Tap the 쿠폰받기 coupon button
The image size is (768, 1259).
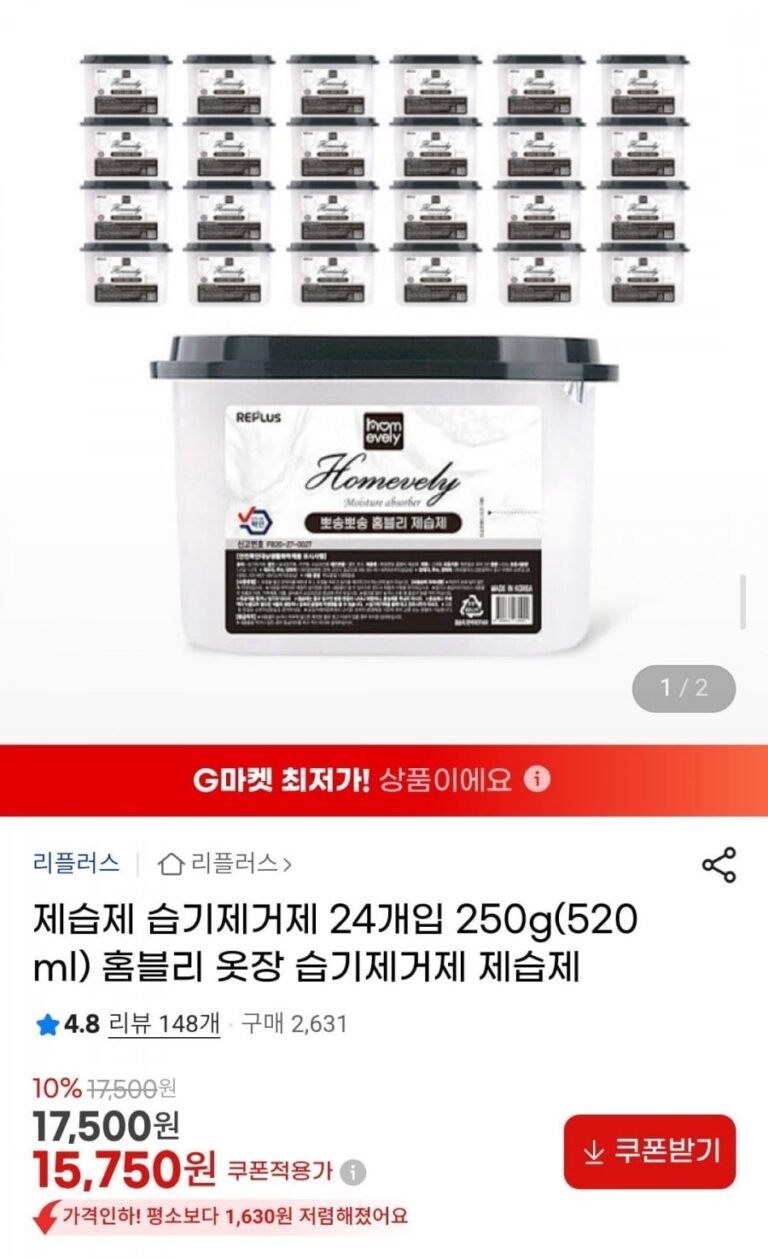point(650,1152)
